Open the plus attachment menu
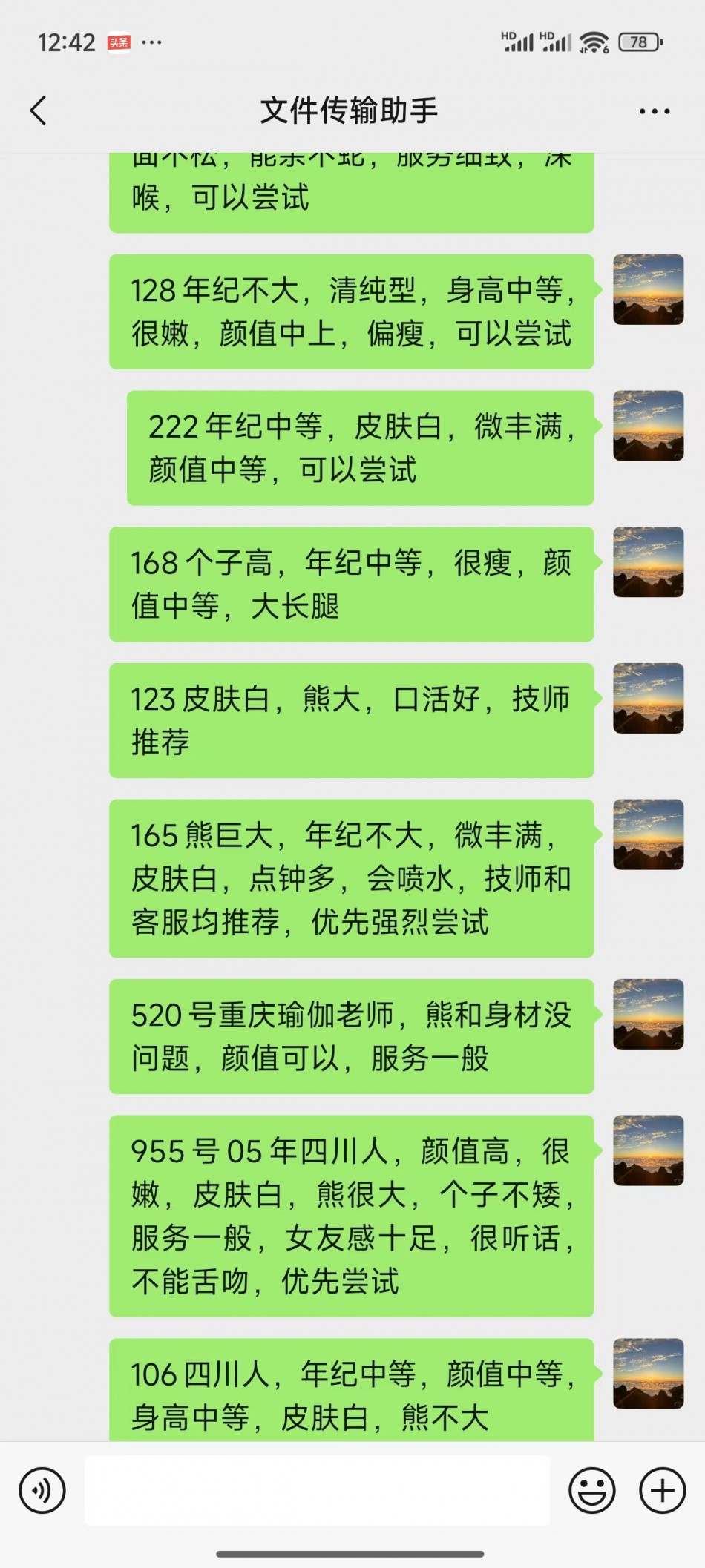 [662, 1490]
